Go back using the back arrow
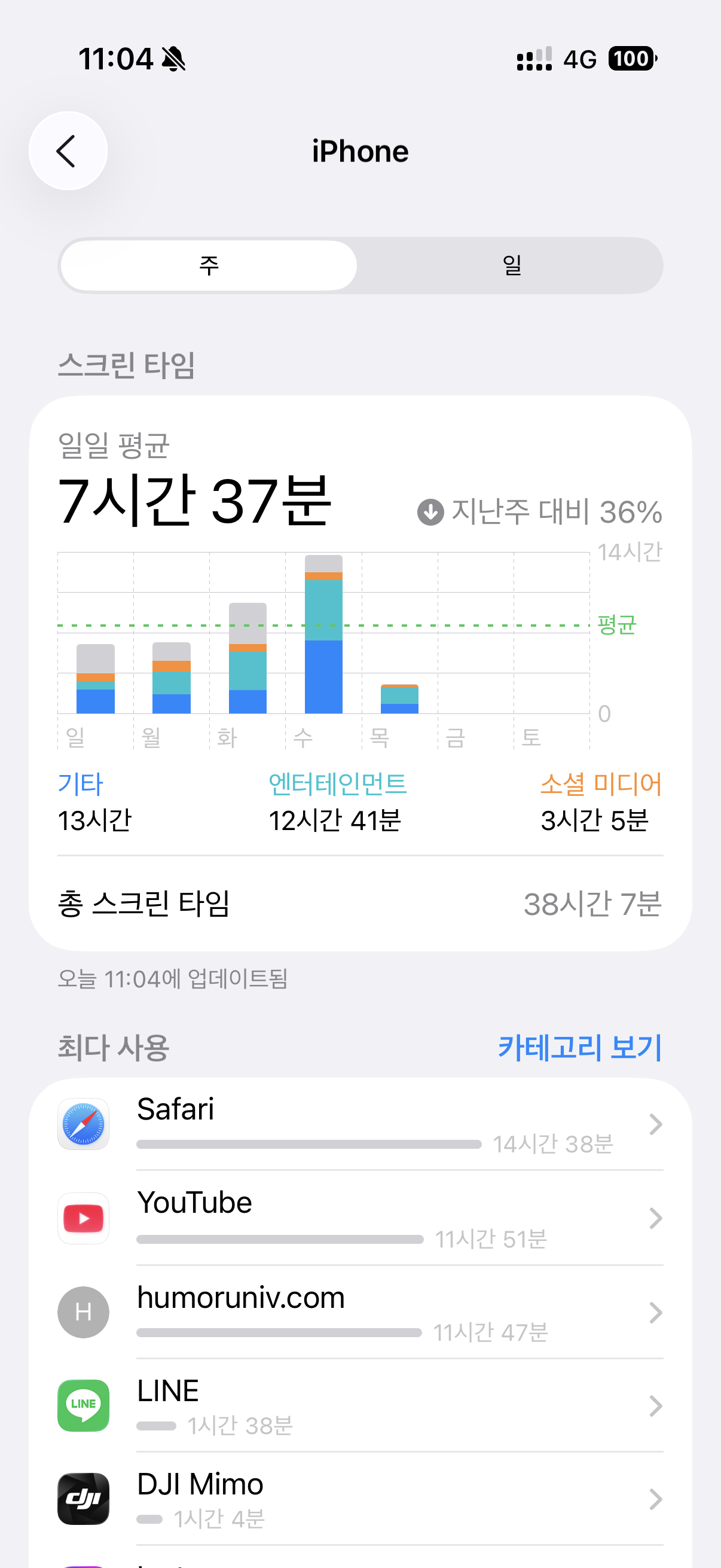Viewport: 721px width, 1568px height. [x=68, y=151]
